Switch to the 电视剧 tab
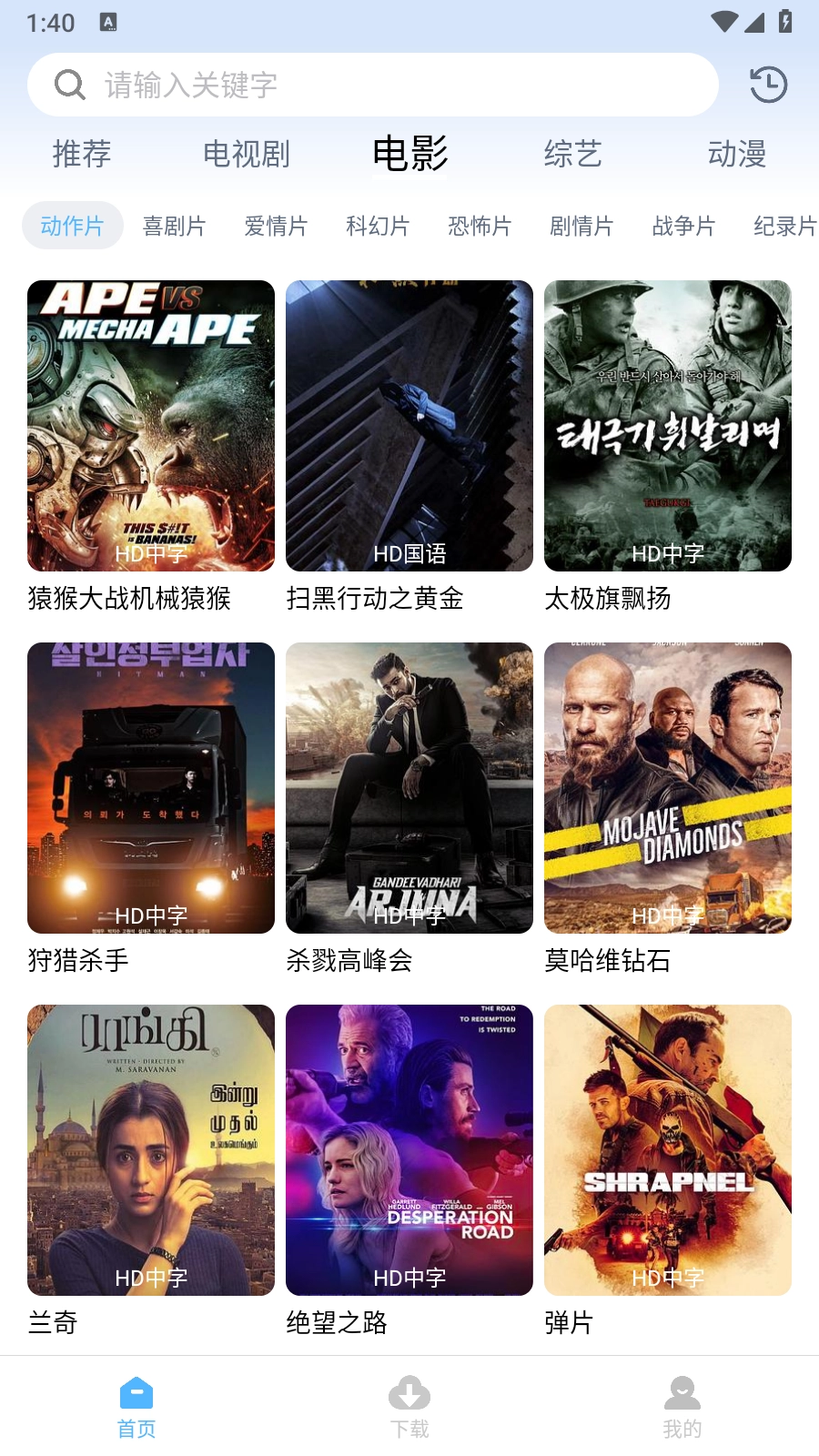The image size is (819, 1456). point(246,154)
